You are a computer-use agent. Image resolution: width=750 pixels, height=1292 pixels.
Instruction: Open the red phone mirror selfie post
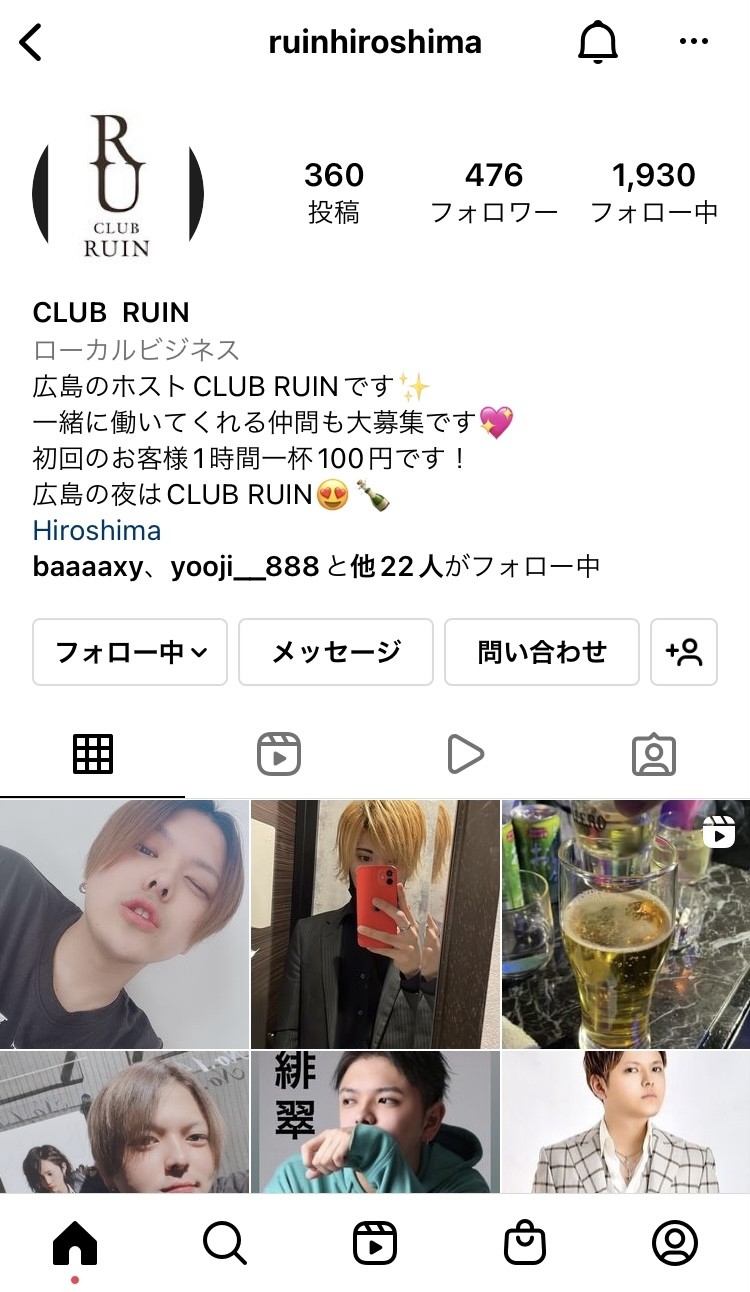click(375, 923)
